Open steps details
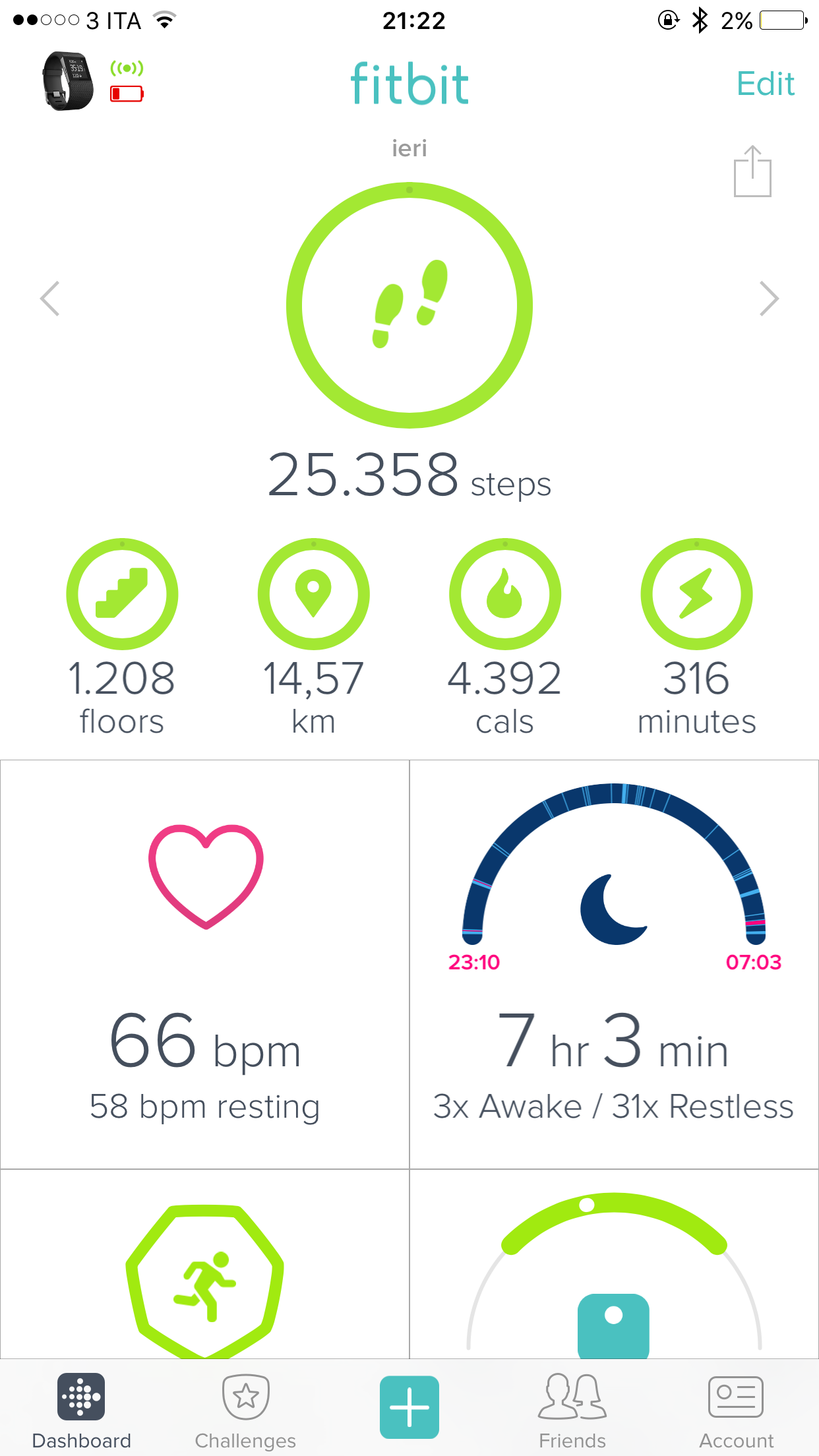The image size is (819, 1456). (409, 305)
